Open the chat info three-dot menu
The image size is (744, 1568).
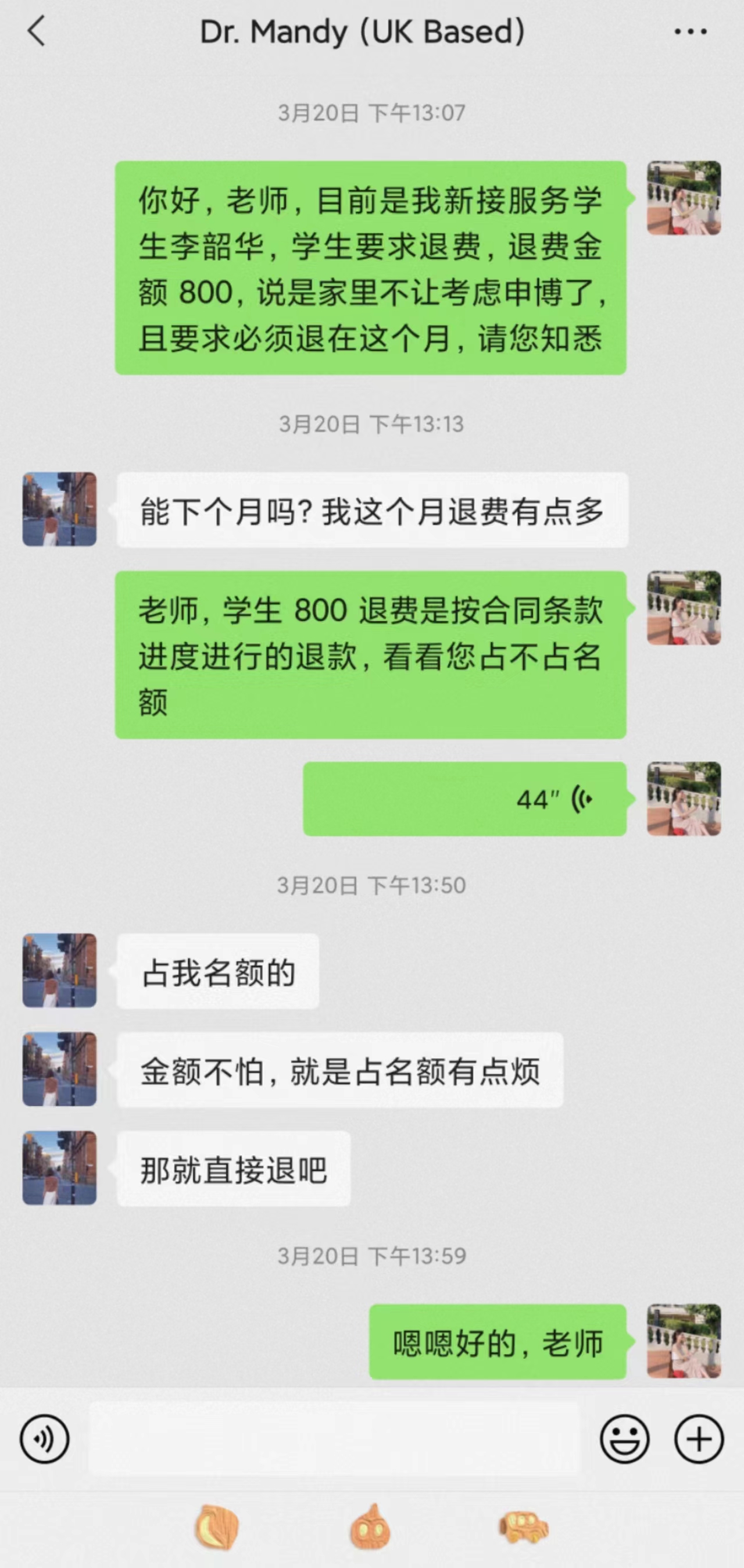point(690,31)
